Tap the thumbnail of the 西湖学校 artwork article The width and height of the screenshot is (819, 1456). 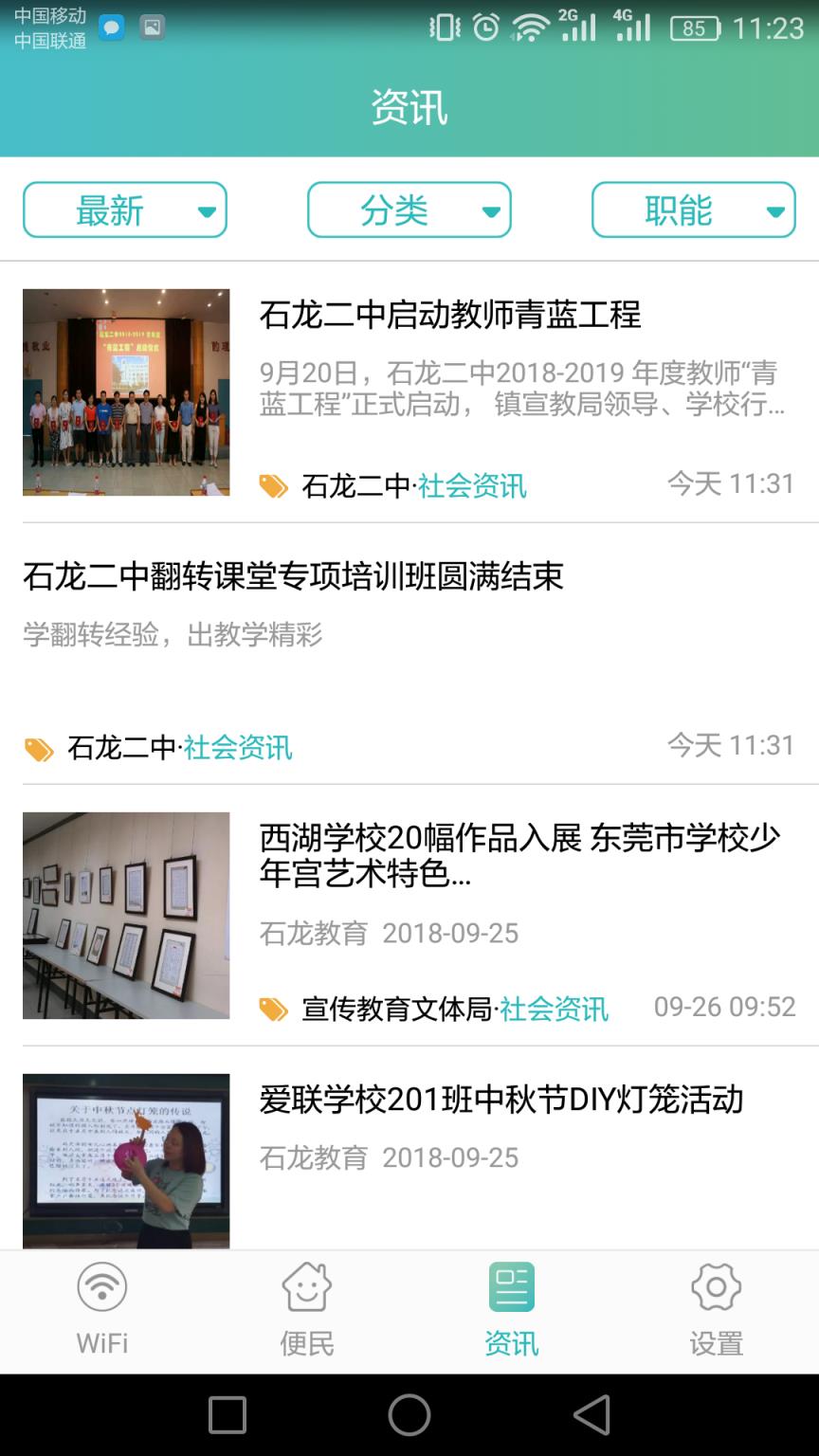click(x=126, y=915)
